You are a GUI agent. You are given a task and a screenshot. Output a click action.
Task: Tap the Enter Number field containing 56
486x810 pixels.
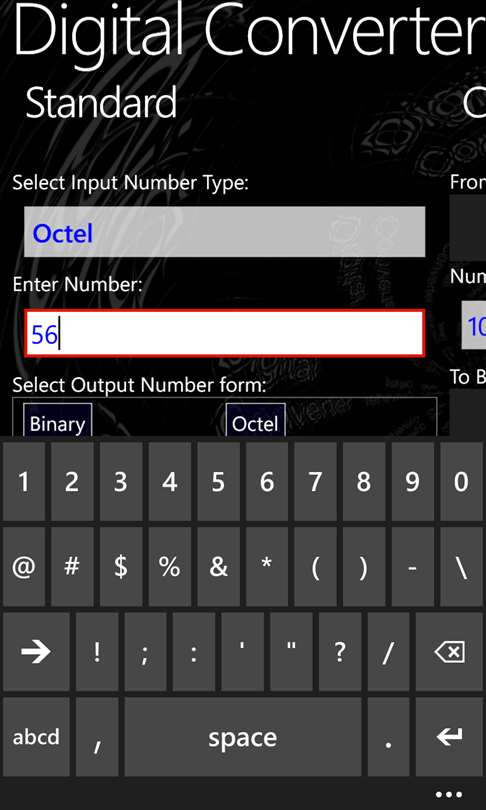point(225,333)
